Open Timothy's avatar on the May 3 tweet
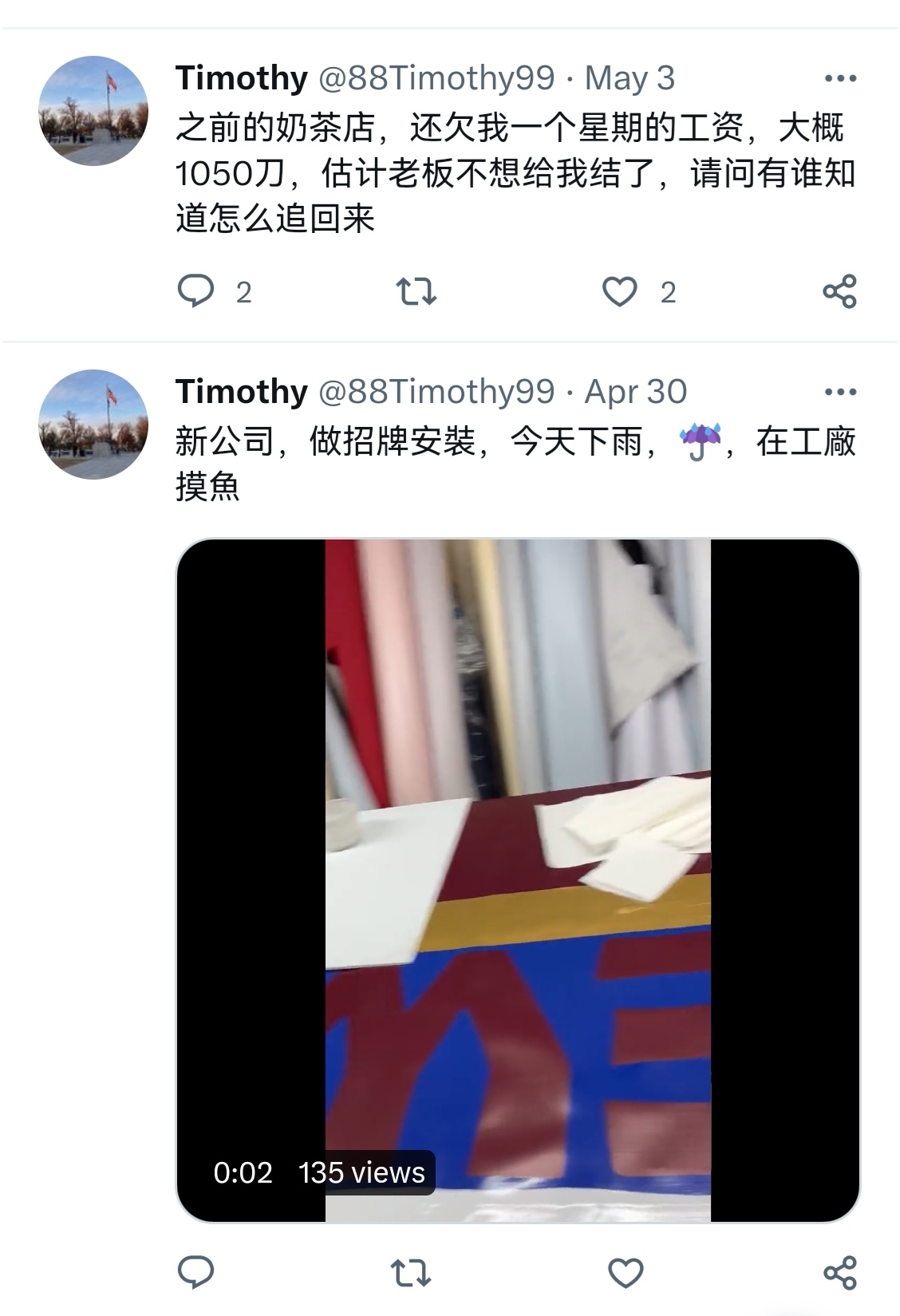 (x=93, y=111)
